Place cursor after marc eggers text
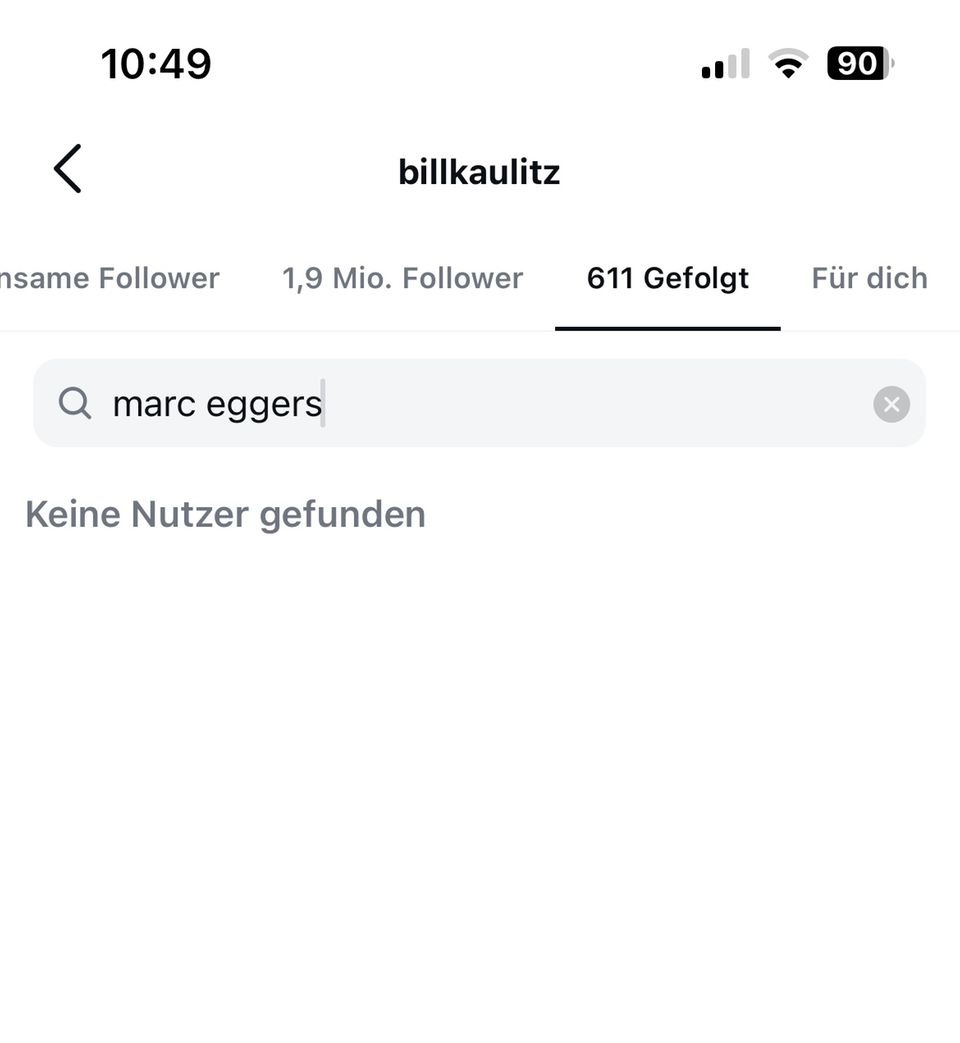Screen dimensions: 960x1043 (323, 403)
